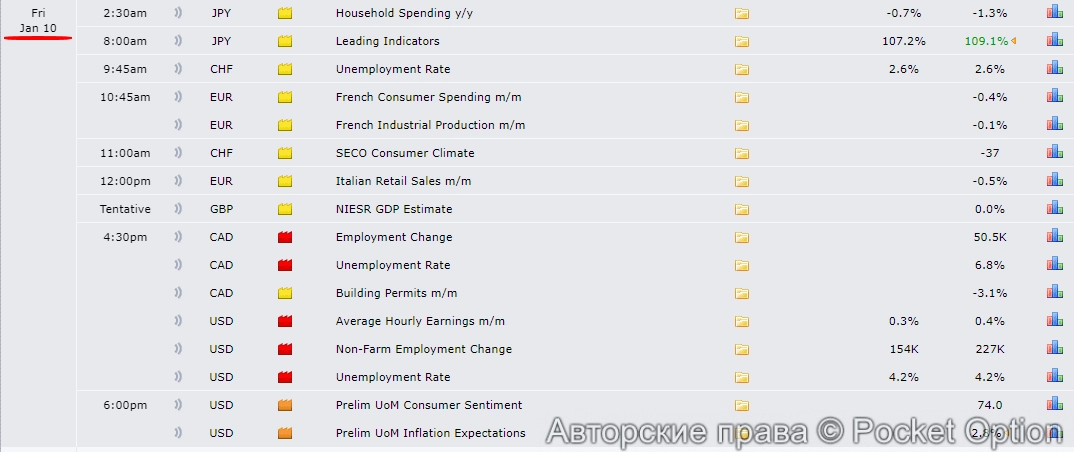The image size is (1074, 452).
Task: Open details folder for French Industrial Production m/m
Action: coord(741,126)
